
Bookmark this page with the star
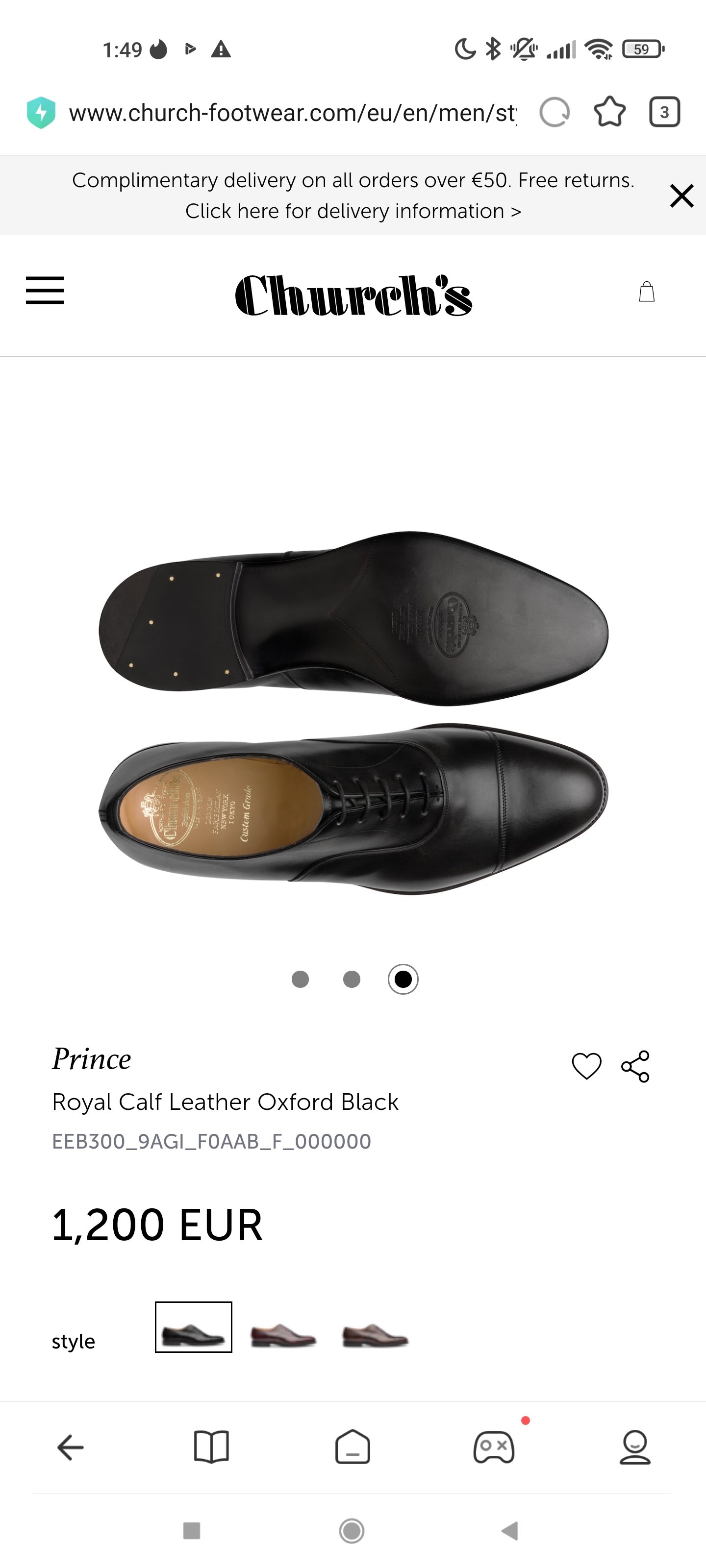[x=609, y=112]
